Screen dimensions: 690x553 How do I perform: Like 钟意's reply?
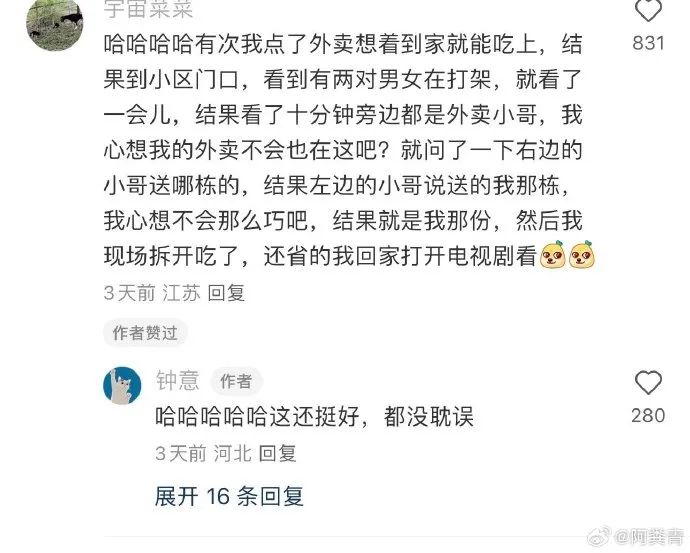click(648, 383)
